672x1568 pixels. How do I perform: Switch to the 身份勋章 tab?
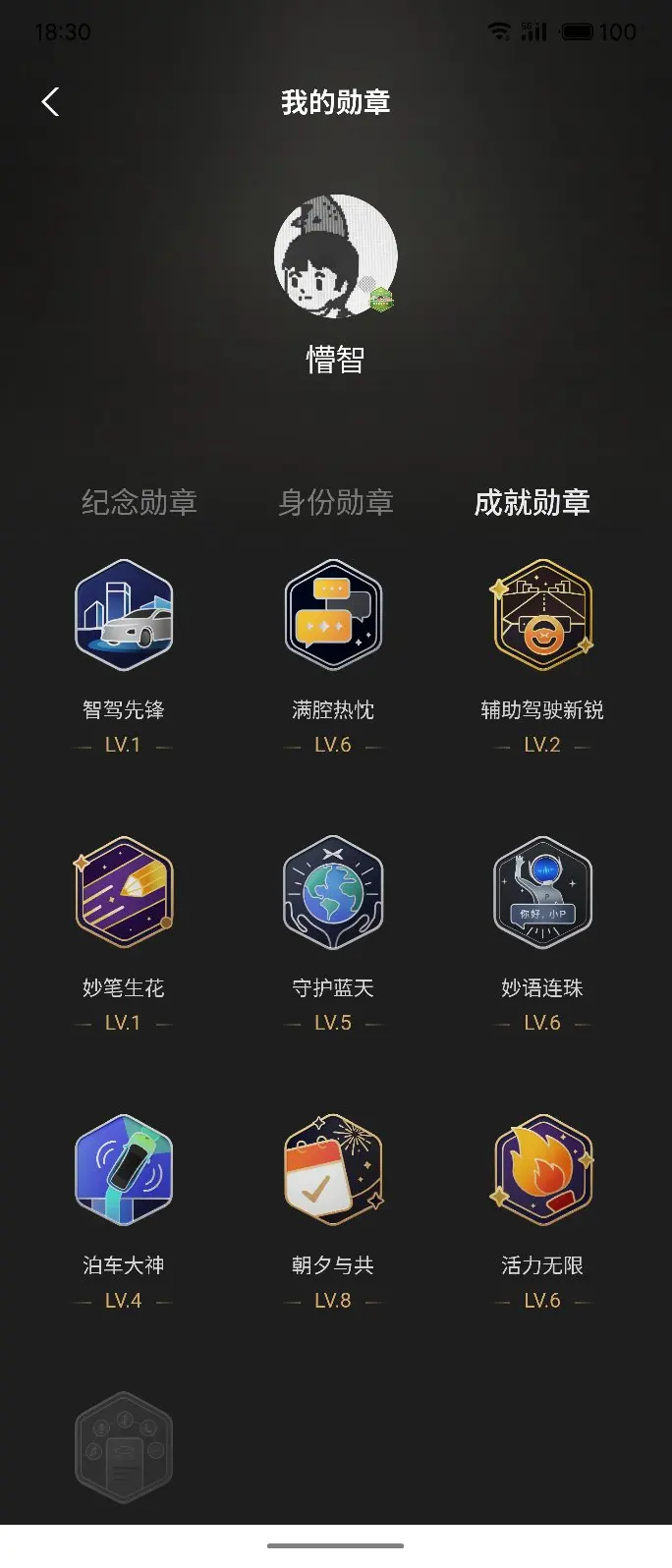pos(336,502)
